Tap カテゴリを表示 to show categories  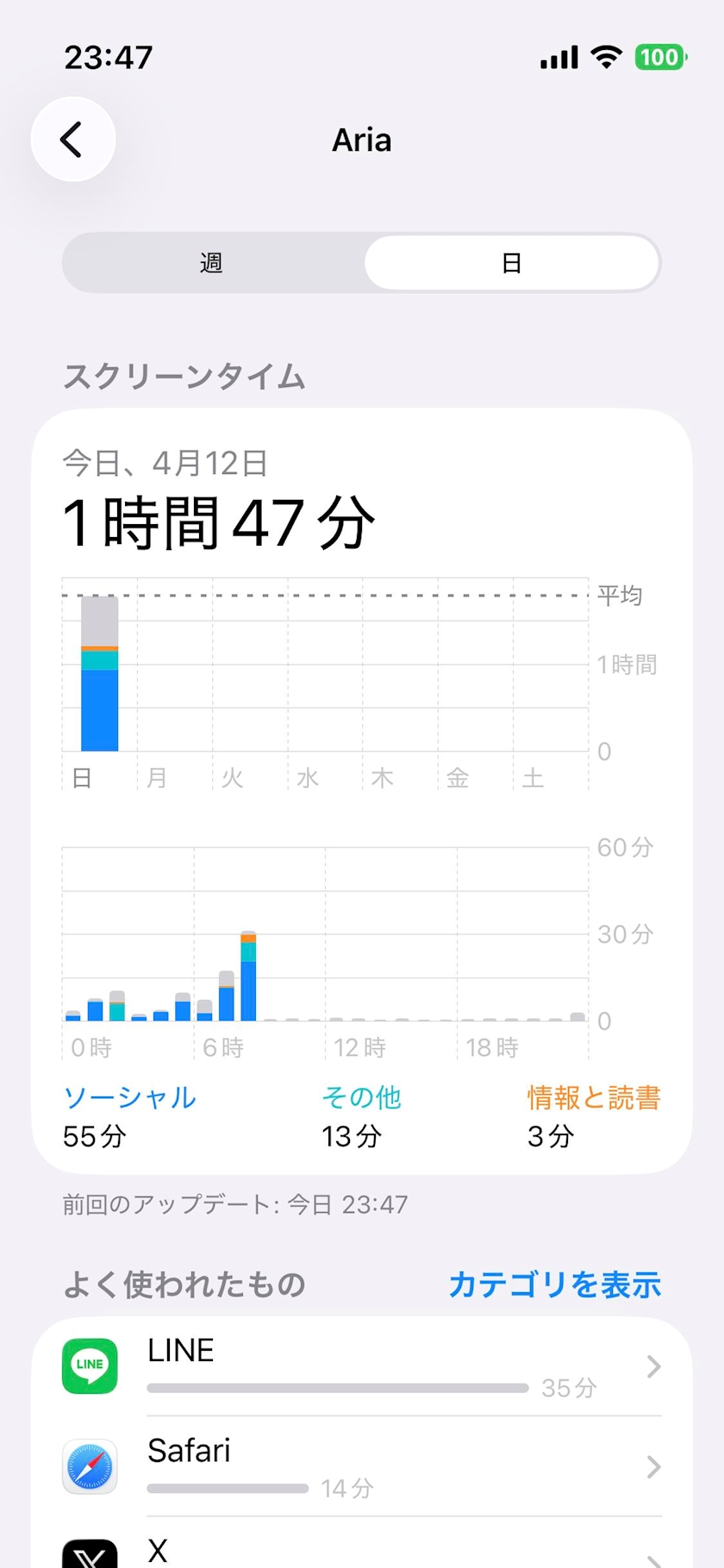tap(554, 1284)
